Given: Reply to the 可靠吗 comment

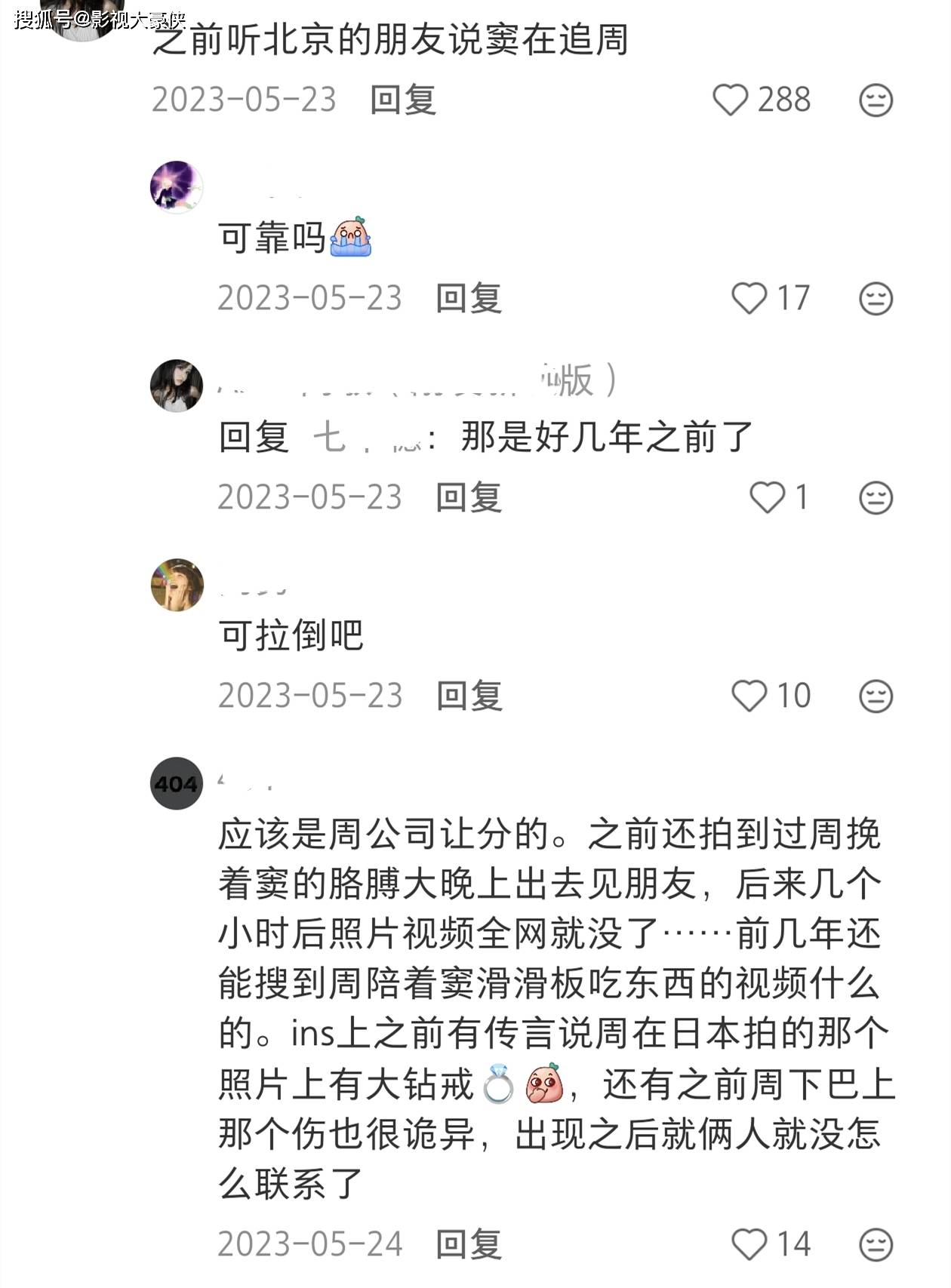Looking at the screenshot, I should (x=469, y=299).
